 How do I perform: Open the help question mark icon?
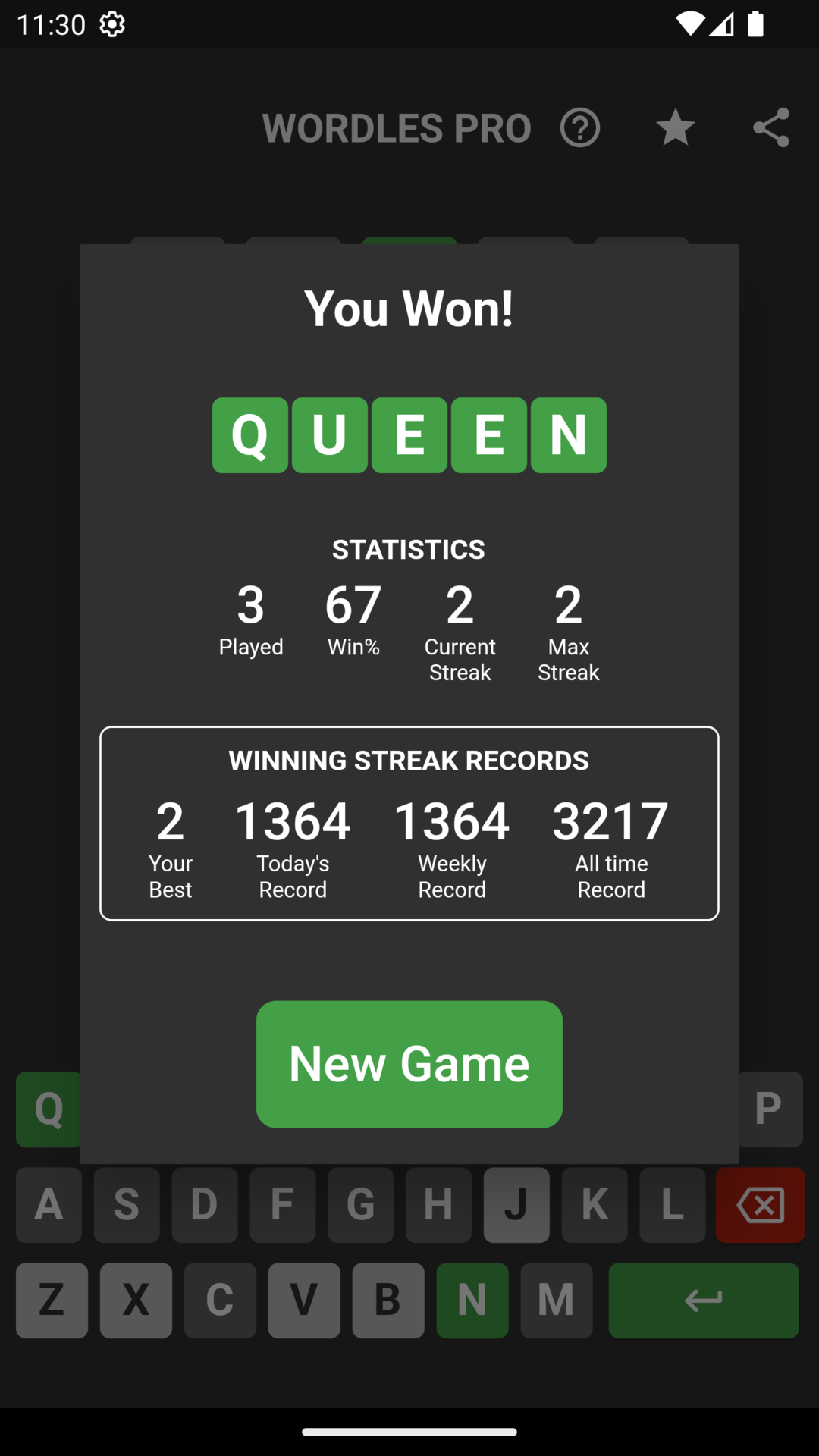point(580,127)
